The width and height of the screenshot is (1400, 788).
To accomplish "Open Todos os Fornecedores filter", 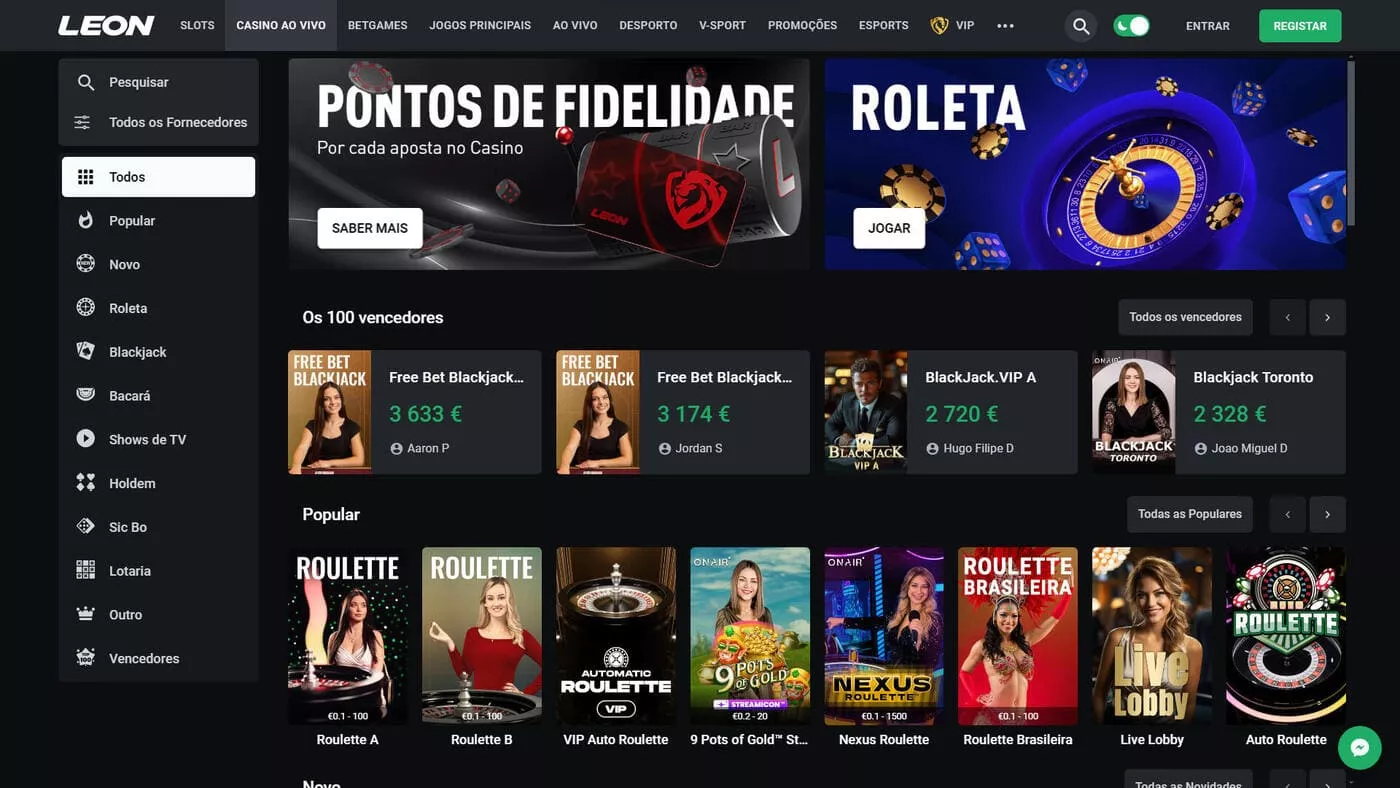I will pyautogui.click(x=158, y=122).
